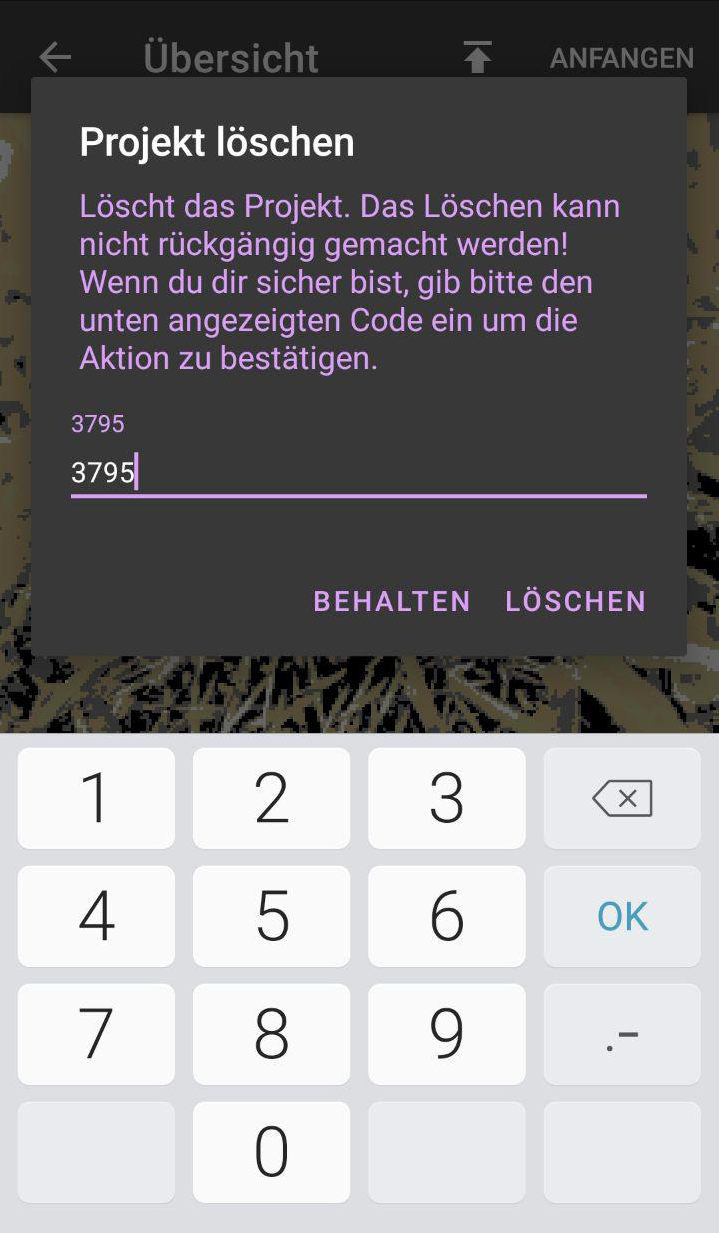Screen dimensions: 719x1233
Task: Enter digit 1 on the keypad
Action: (96, 798)
